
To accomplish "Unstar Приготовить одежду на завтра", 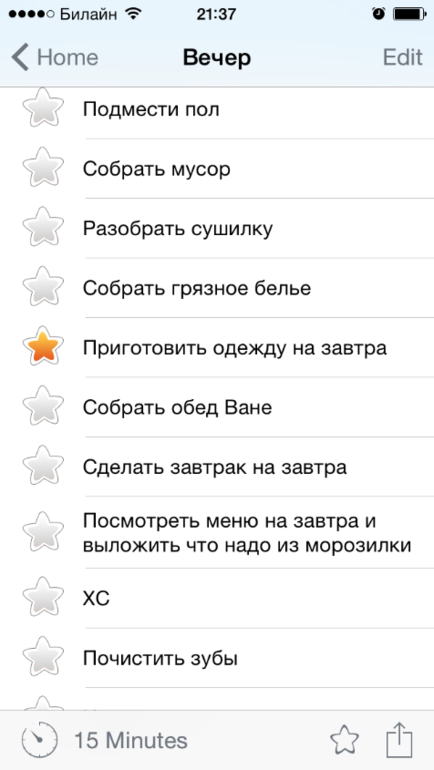I will 43,346.
